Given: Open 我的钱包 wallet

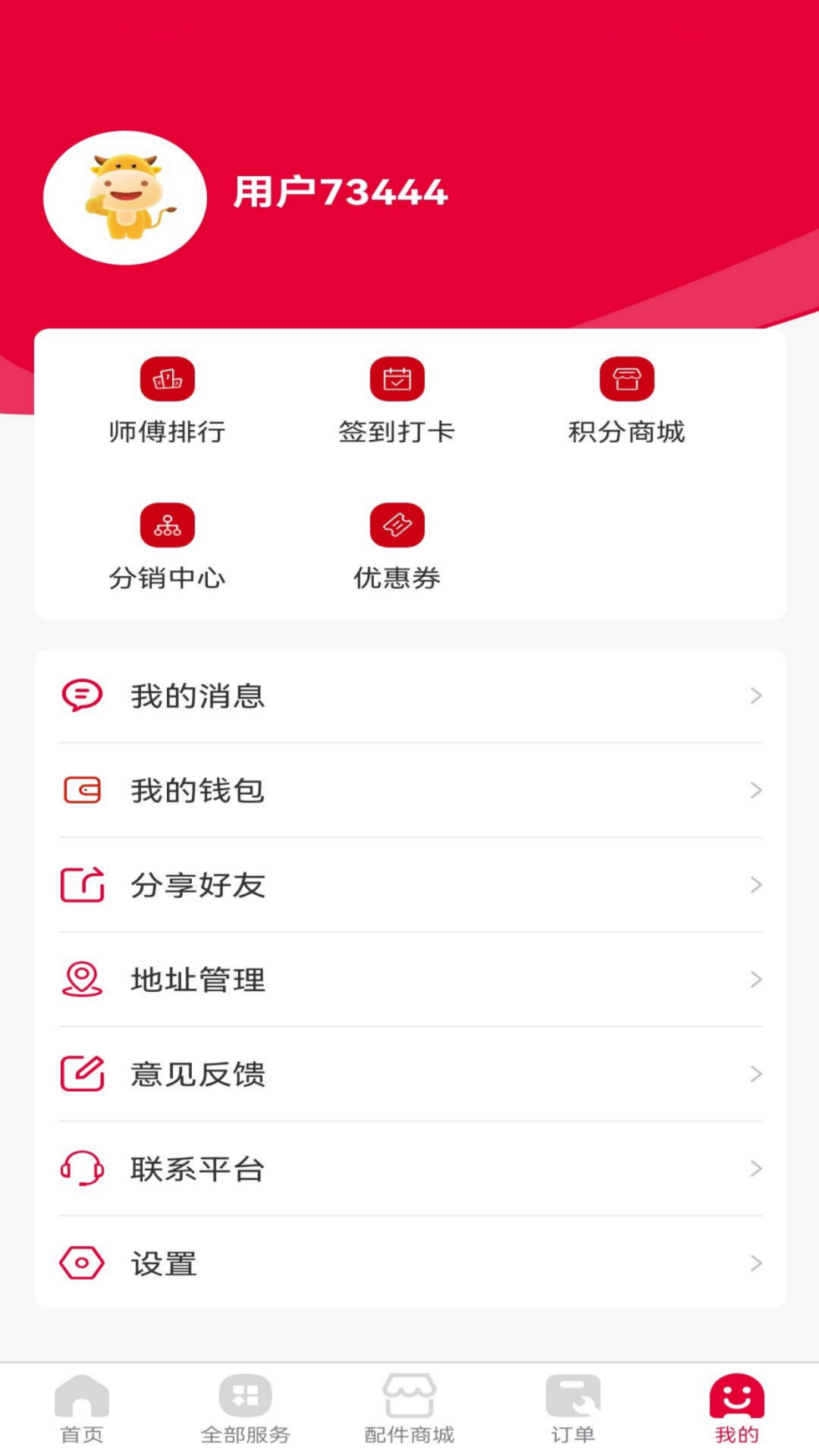Looking at the screenshot, I should tap(409, 790).
